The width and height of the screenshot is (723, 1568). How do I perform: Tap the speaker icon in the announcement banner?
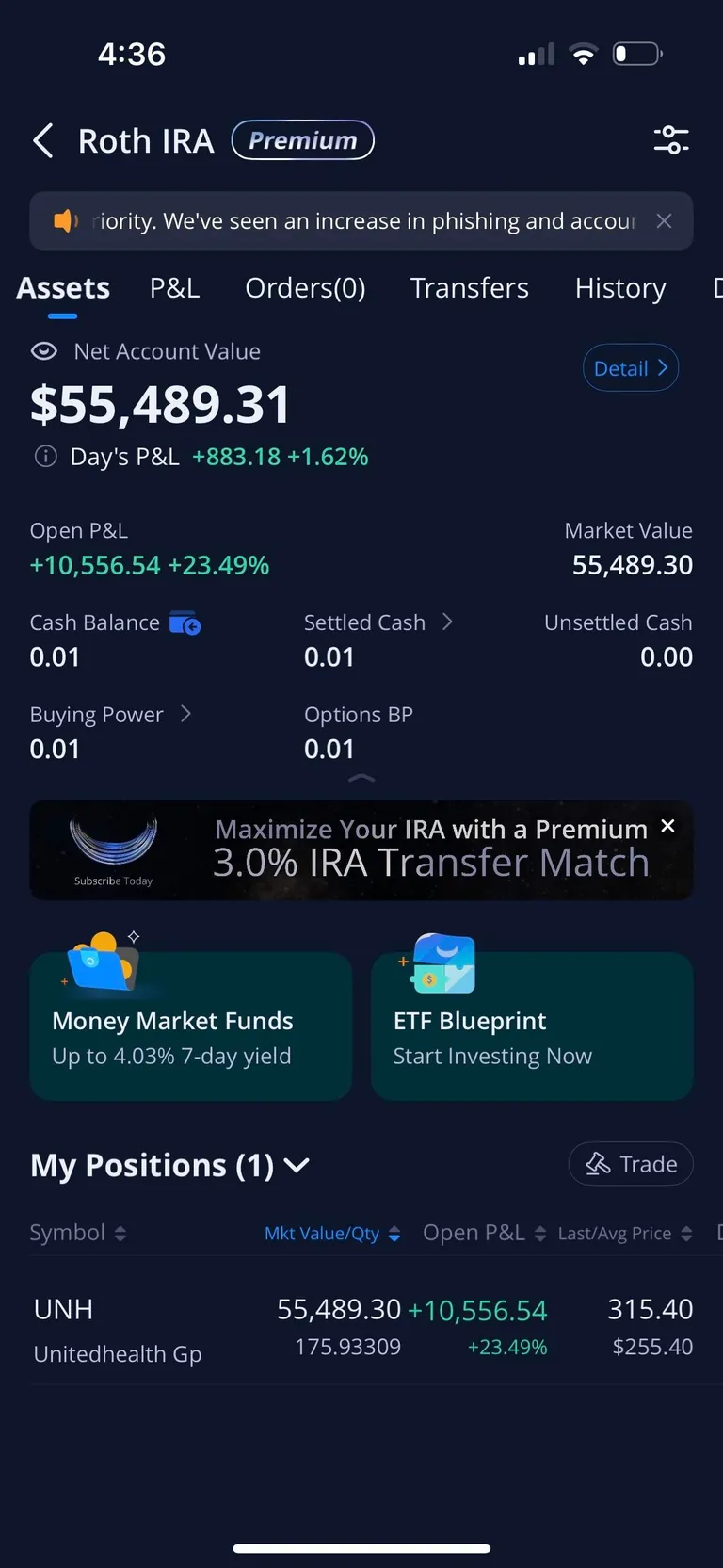pos(65,220)
